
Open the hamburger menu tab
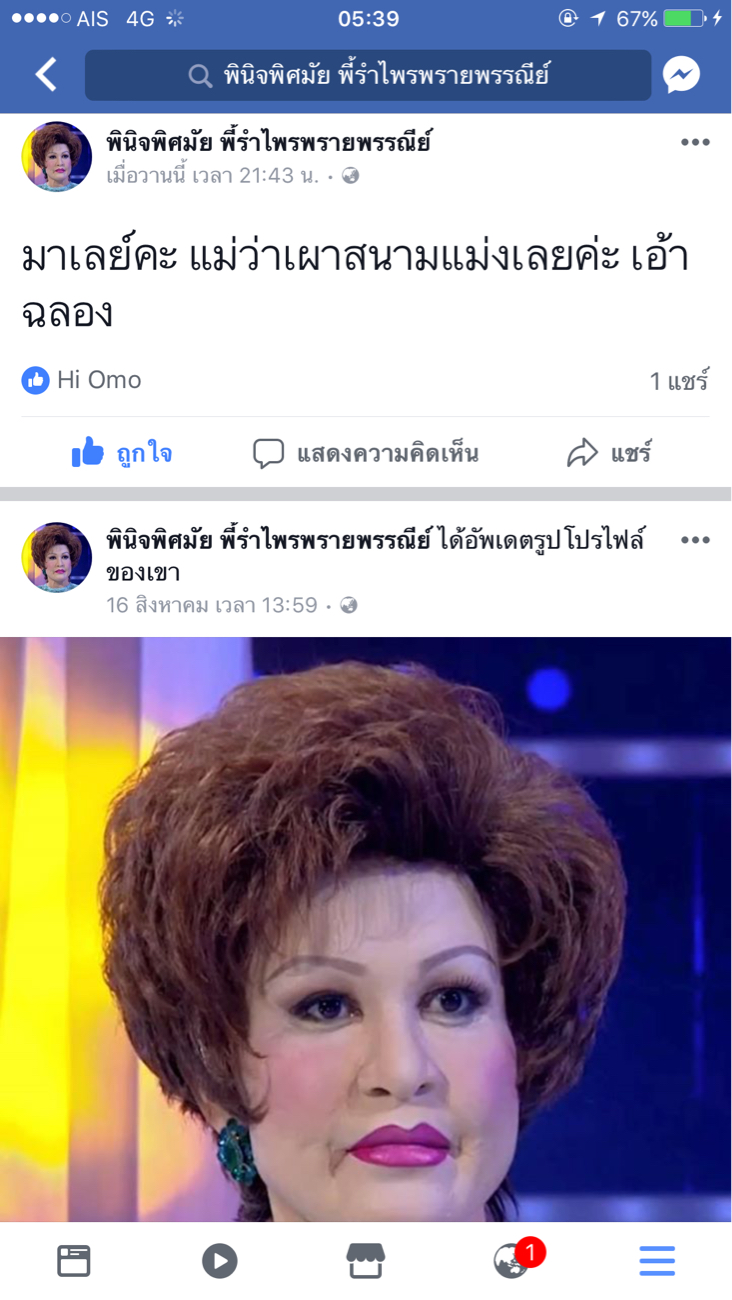tap(657, 1261)
